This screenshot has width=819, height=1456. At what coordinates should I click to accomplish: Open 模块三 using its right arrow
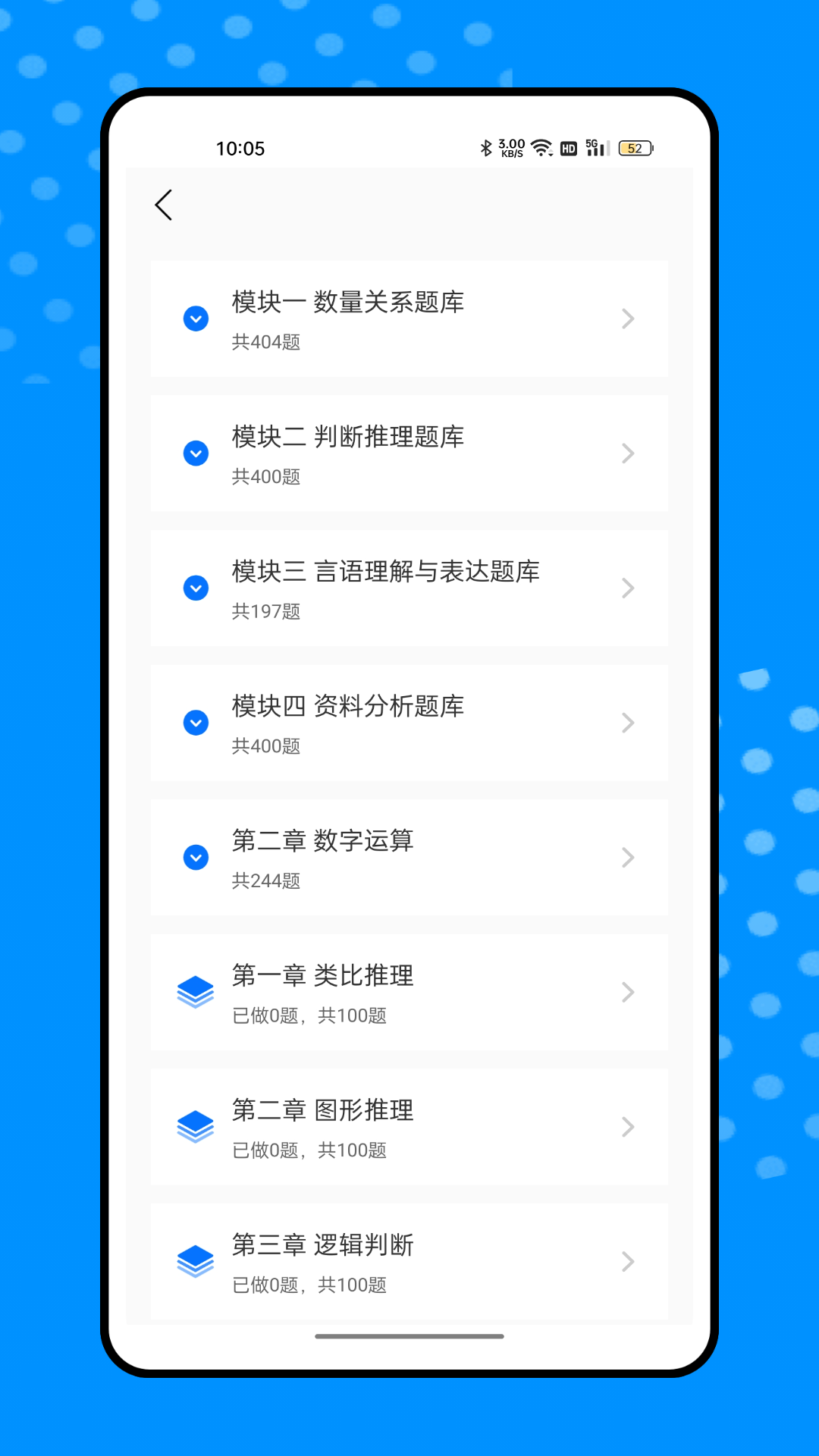tap(629, 588)
